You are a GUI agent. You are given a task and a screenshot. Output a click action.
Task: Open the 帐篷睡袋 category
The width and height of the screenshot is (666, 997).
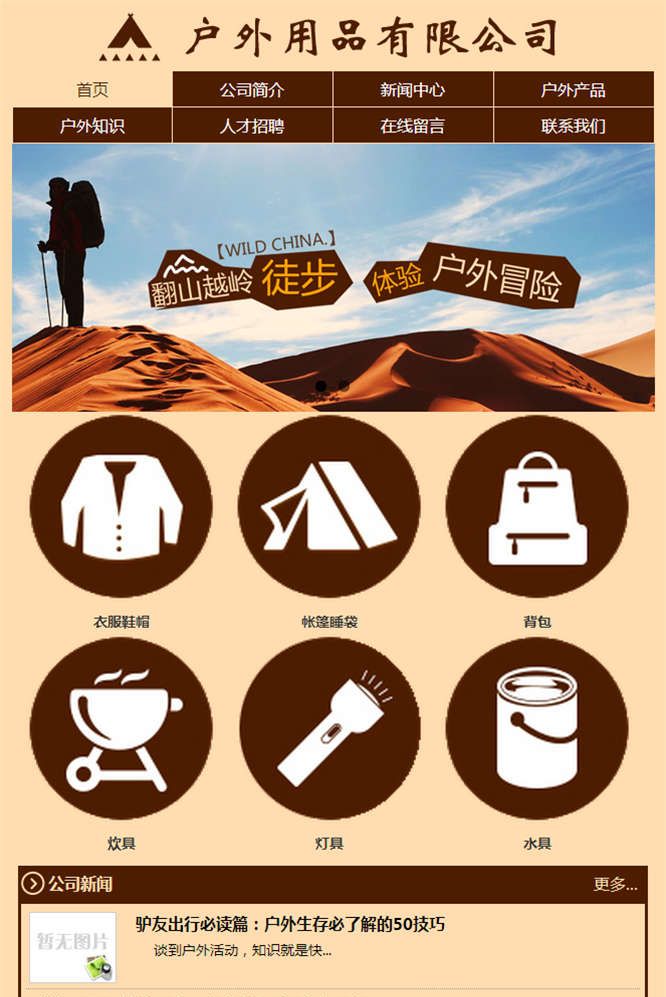click(329, 506)
